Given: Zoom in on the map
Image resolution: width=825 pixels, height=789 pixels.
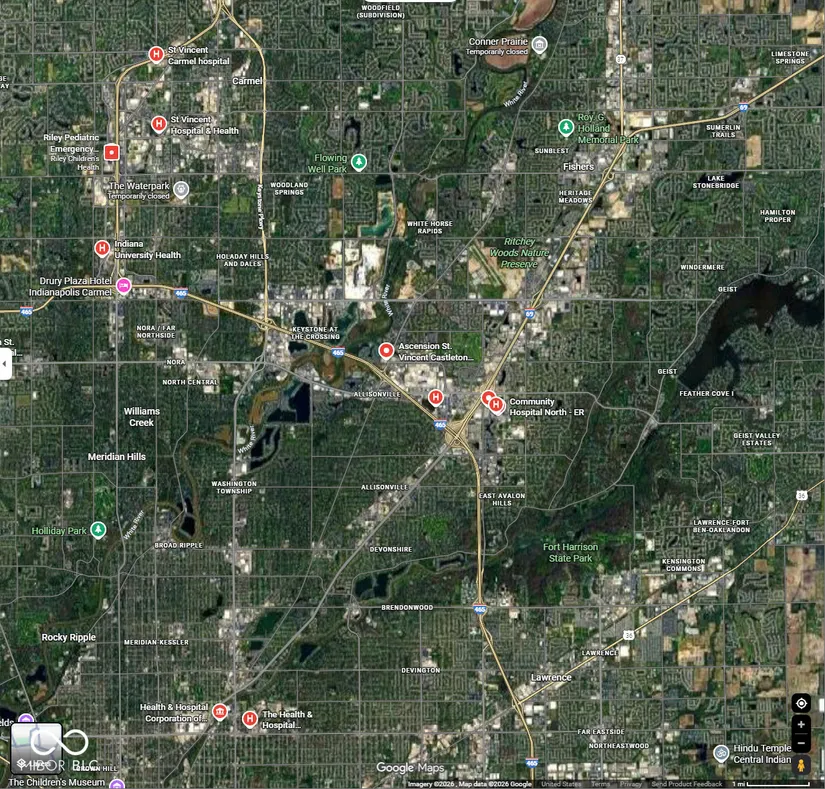Looking at the screenshot, I should click(801, 724).
